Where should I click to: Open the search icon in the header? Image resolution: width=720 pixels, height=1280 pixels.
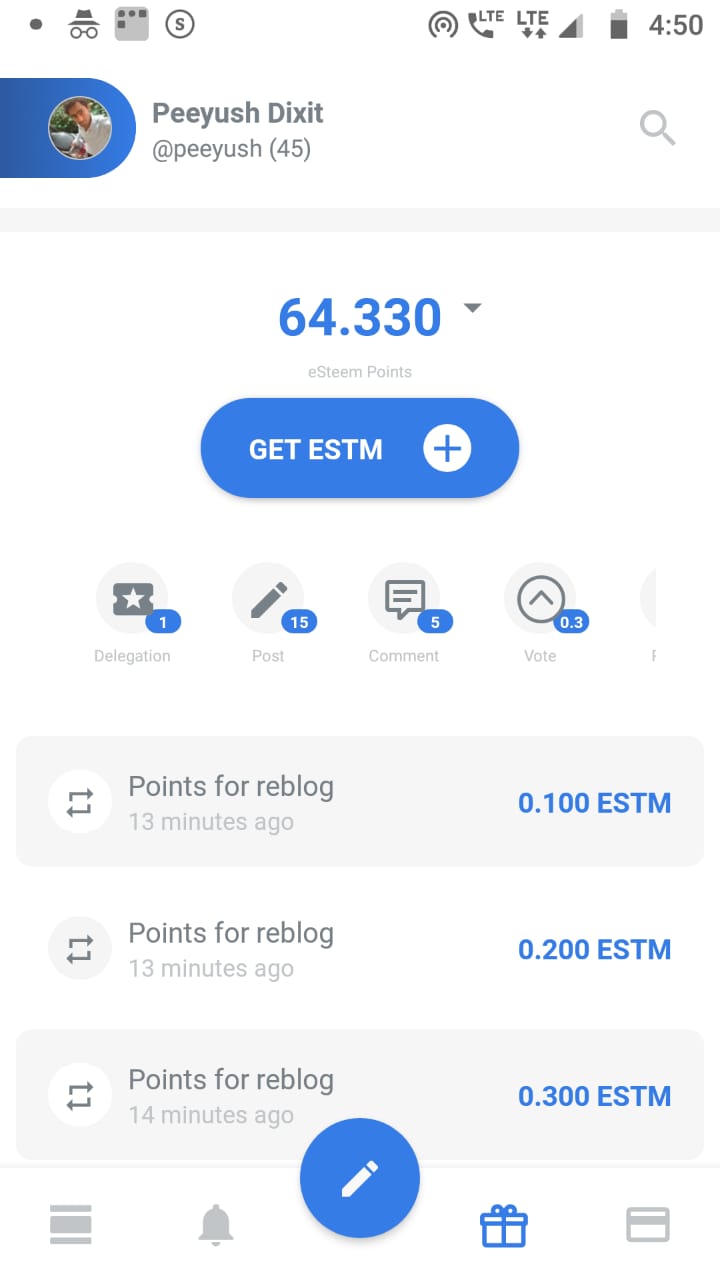pos(657,128)
